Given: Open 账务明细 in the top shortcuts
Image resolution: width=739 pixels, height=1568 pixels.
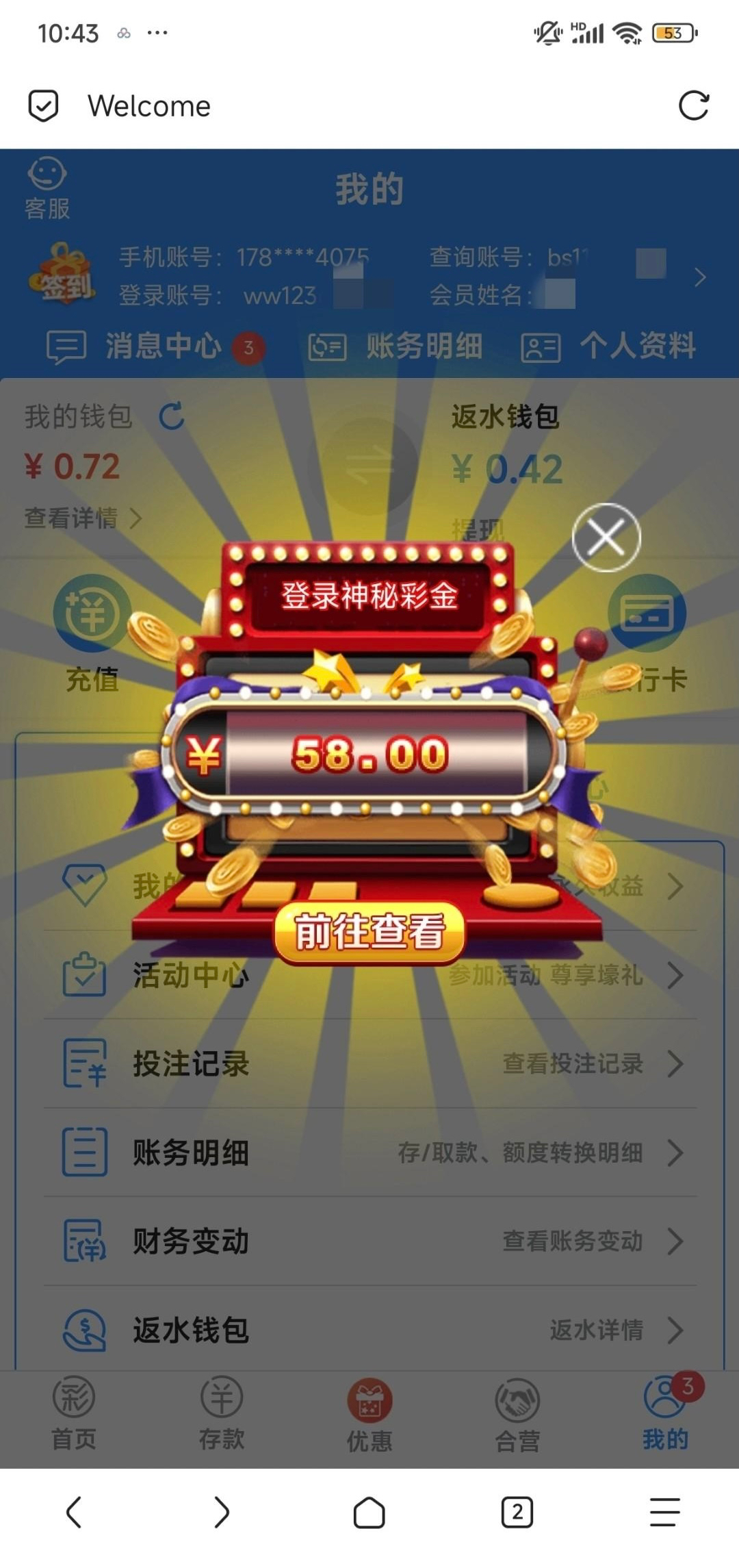Looking at the screenshot, I should [396, 346].
